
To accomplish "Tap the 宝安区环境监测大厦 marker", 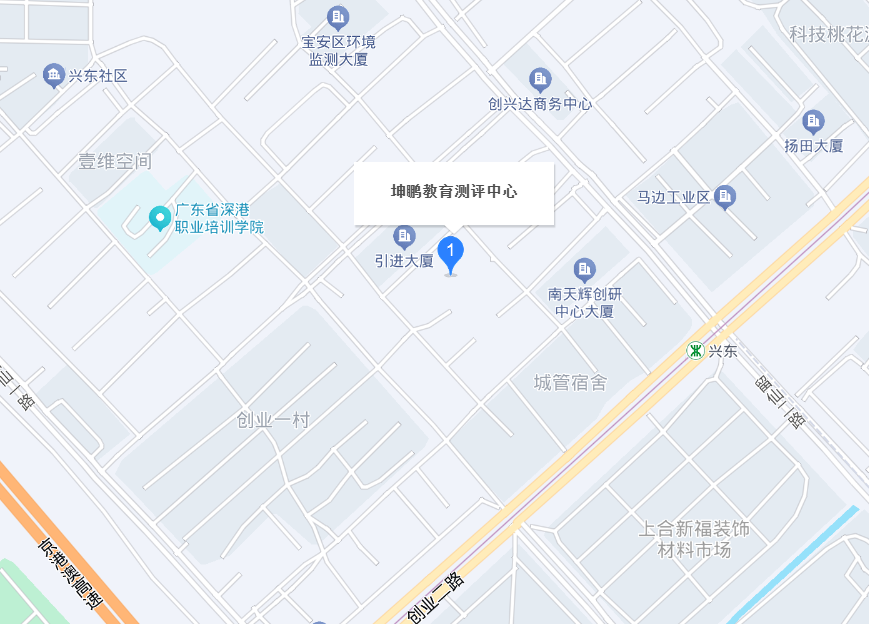I will (x=338, y=17).
